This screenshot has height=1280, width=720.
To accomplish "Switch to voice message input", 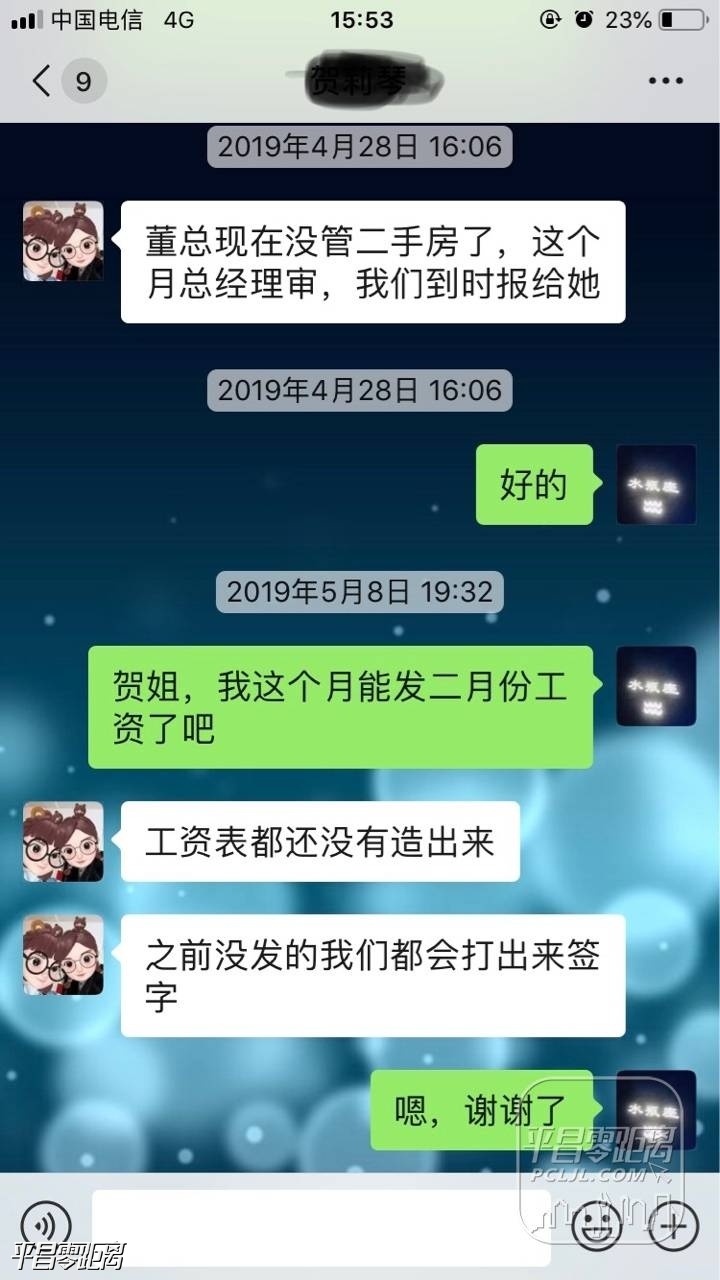I will click(x=46, y=1224).
